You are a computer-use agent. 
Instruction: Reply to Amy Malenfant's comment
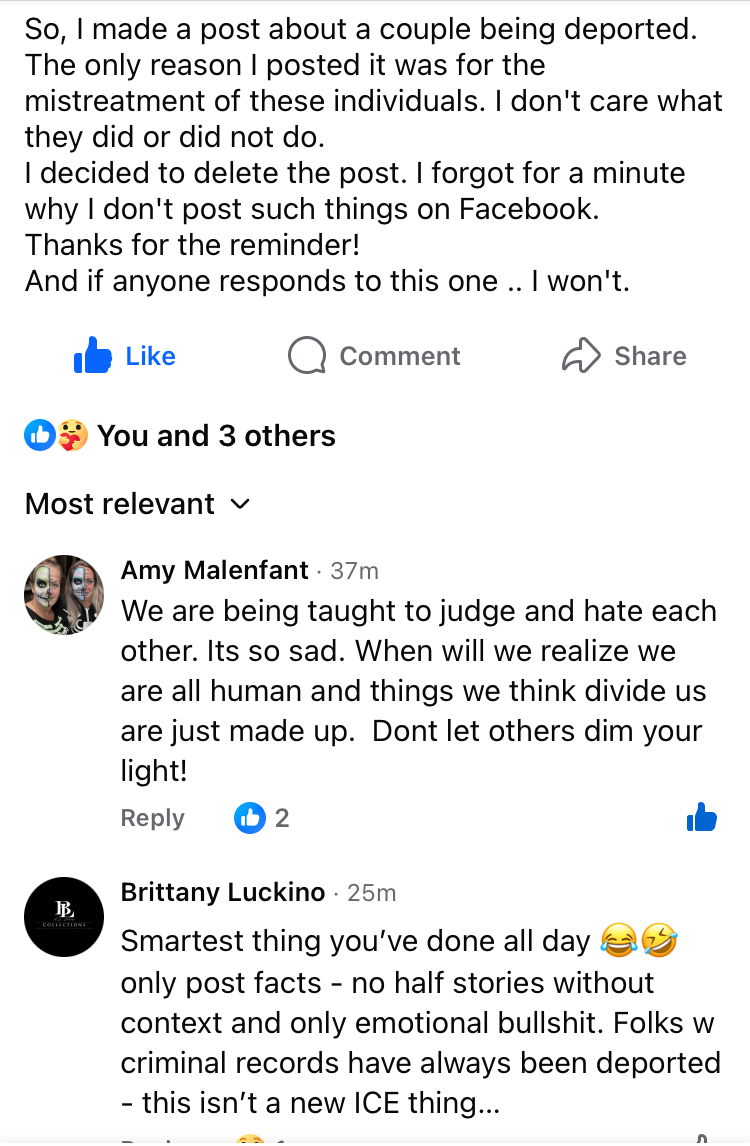(x=152, y=818)
